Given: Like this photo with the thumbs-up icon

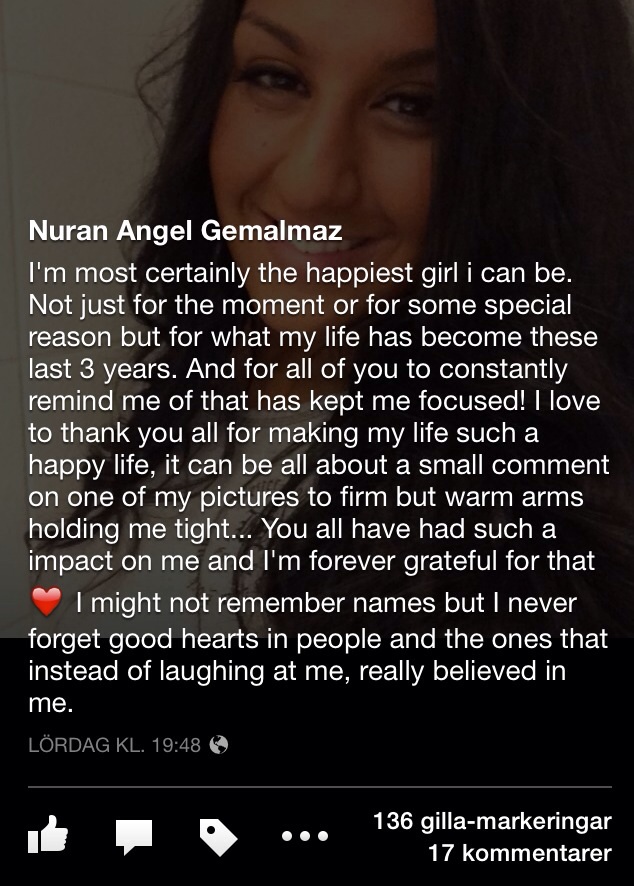Looking at the screenshot, I should point(46,835).
